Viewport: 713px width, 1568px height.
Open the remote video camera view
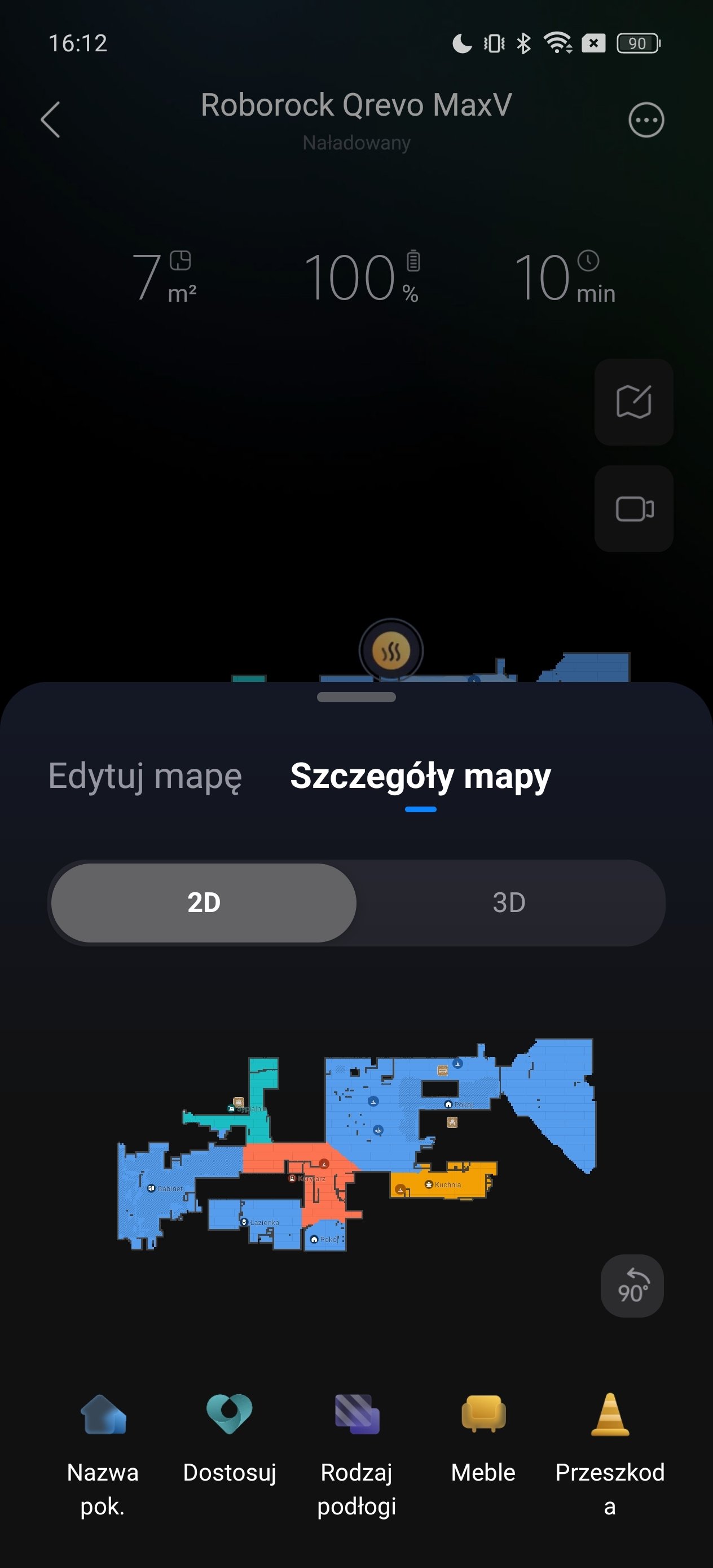(x=634, y=509)
